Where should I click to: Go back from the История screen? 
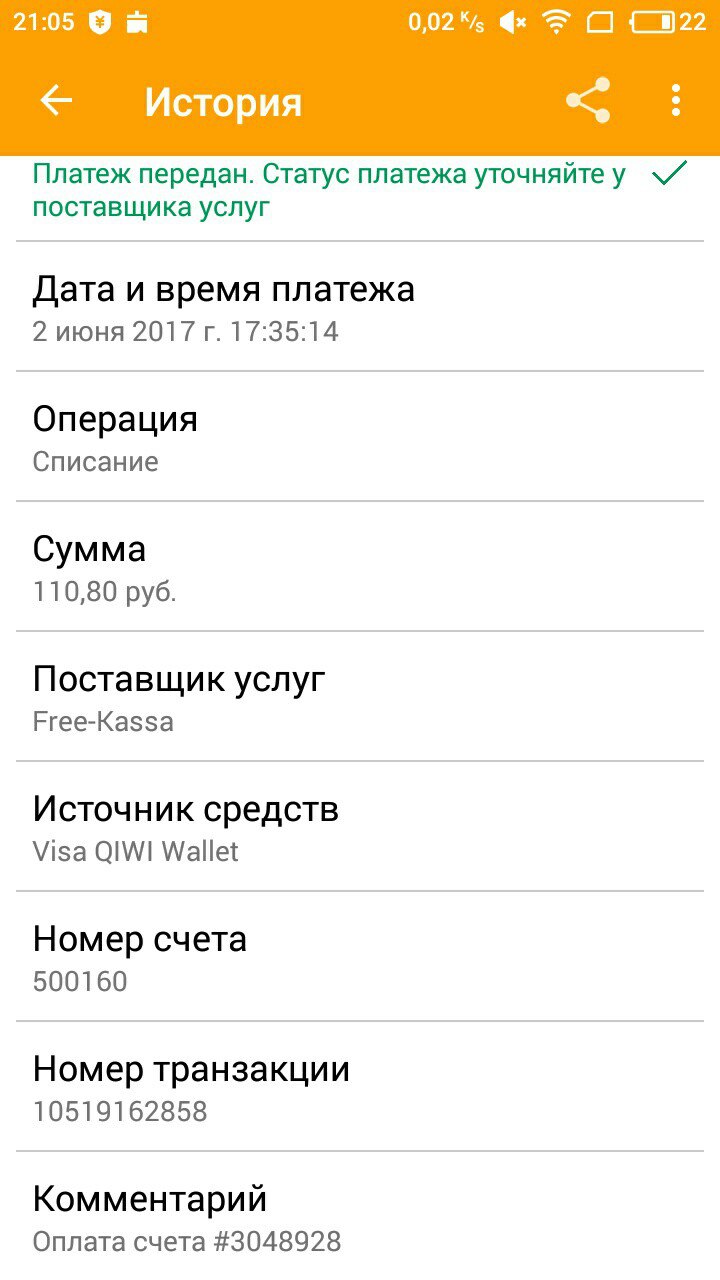coord(56,100)
